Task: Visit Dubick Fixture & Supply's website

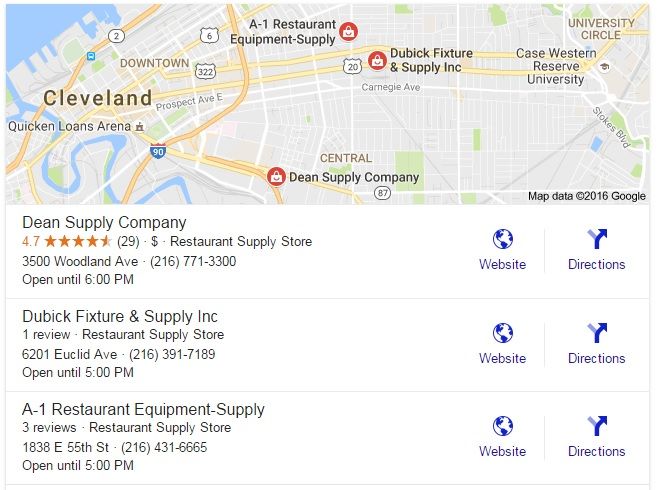Action: click(502, 343)
